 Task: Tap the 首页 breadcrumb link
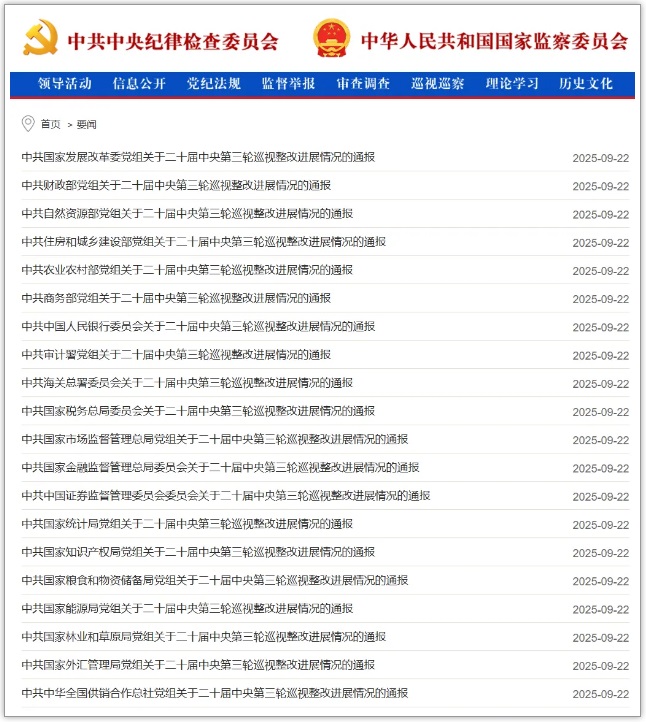[x=50, y=125]
